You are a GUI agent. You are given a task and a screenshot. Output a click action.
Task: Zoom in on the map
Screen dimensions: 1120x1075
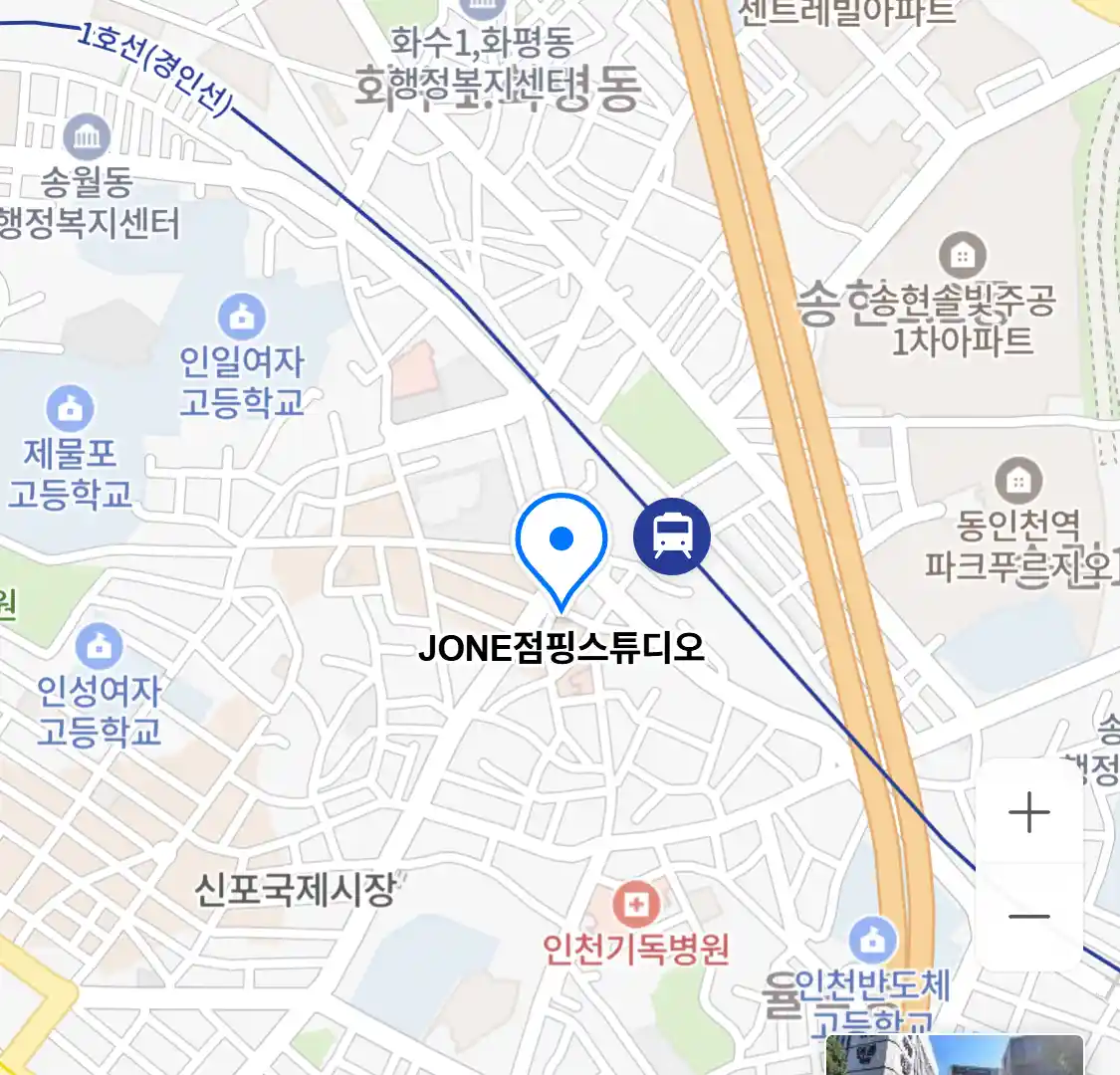coord(1028,813)
